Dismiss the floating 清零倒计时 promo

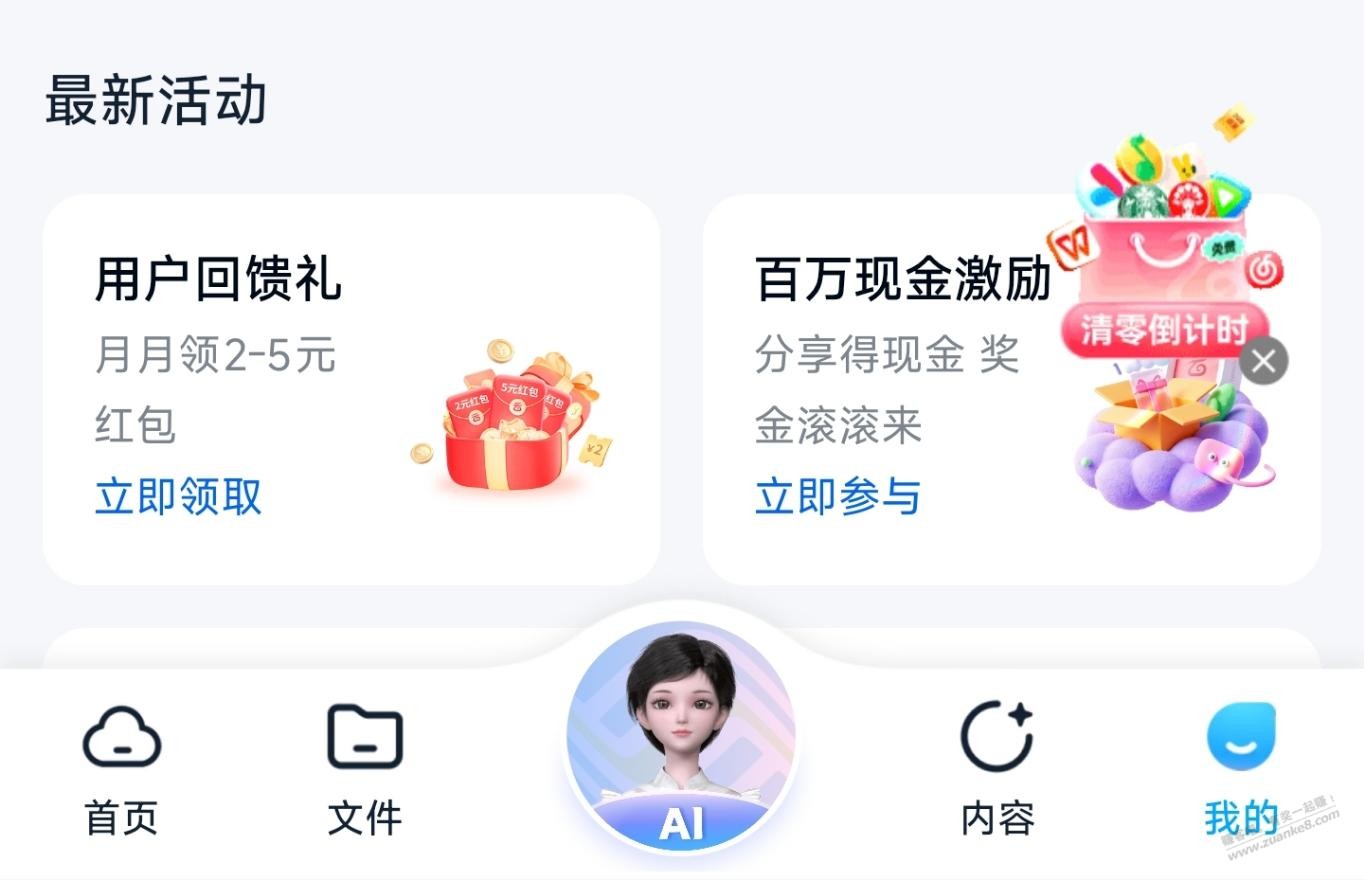tap(1264, 361)
